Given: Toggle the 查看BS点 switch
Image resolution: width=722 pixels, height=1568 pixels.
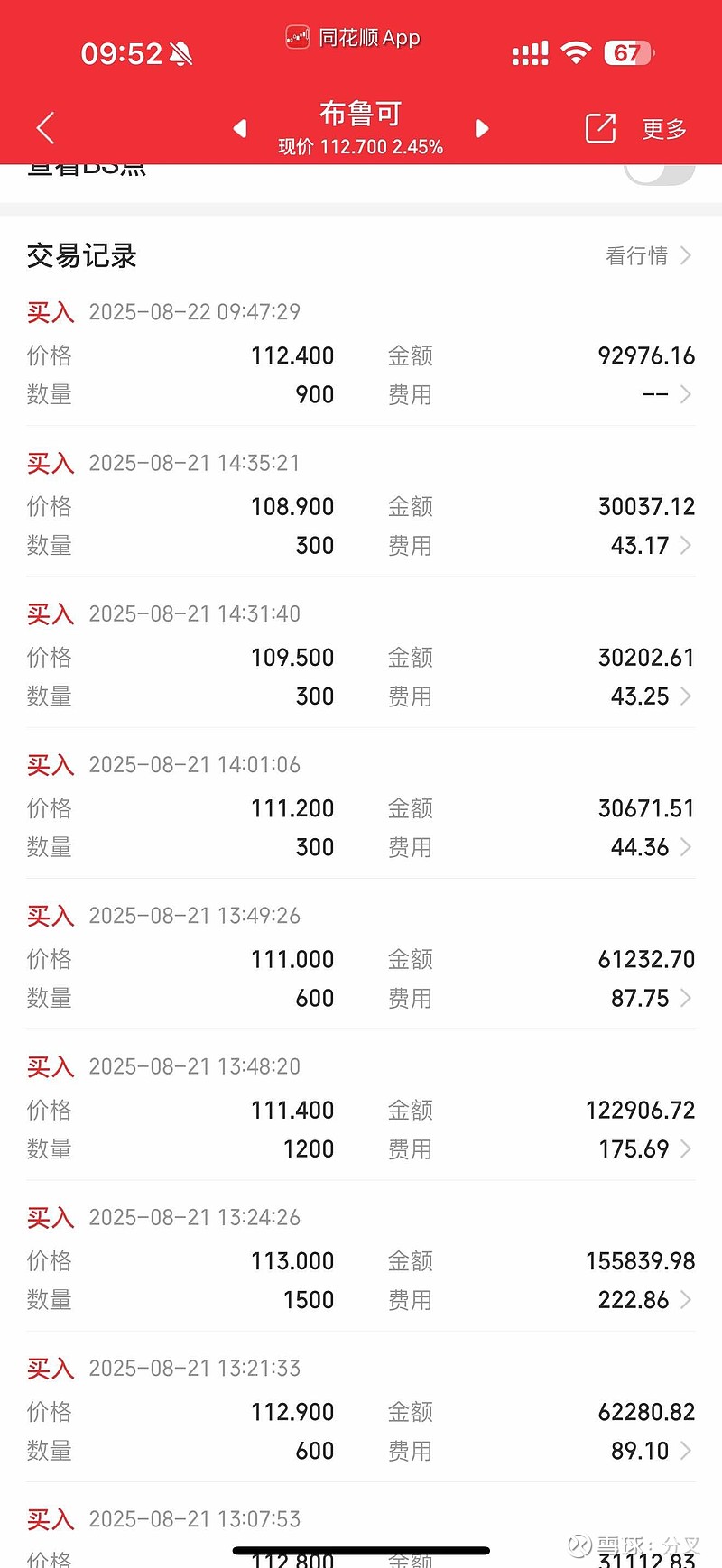Looking at the screenshot, I should click(660, 172).
